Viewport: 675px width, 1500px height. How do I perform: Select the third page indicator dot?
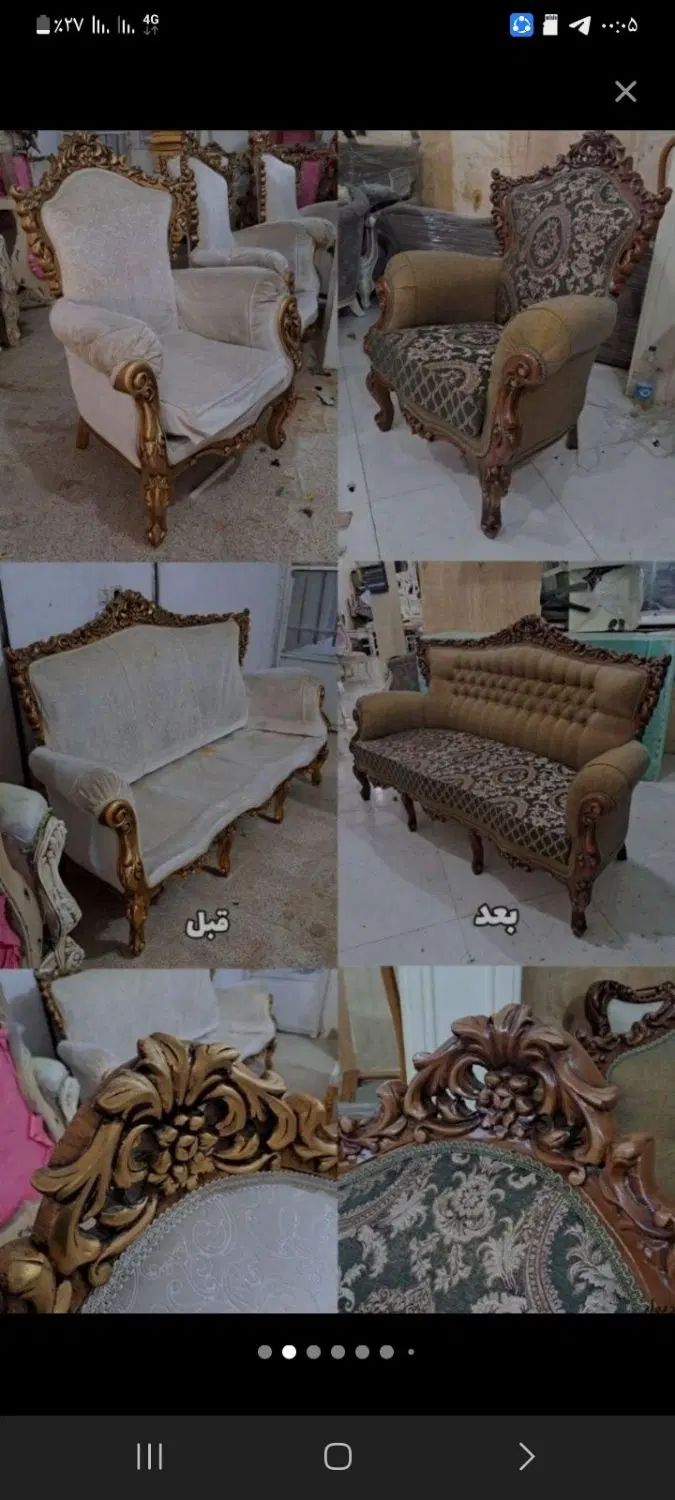point(314,1352)
